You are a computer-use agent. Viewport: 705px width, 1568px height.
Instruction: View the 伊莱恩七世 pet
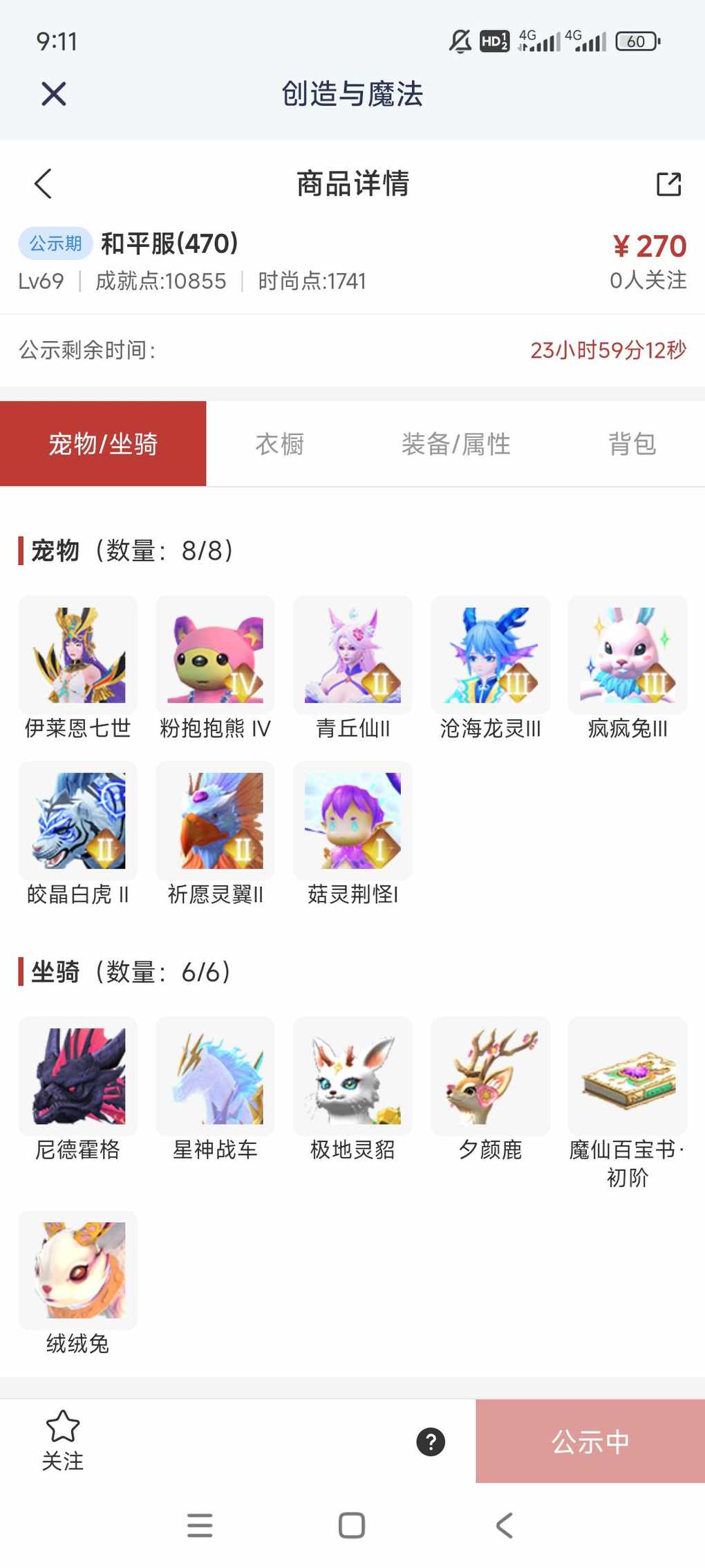click(78, 655)
